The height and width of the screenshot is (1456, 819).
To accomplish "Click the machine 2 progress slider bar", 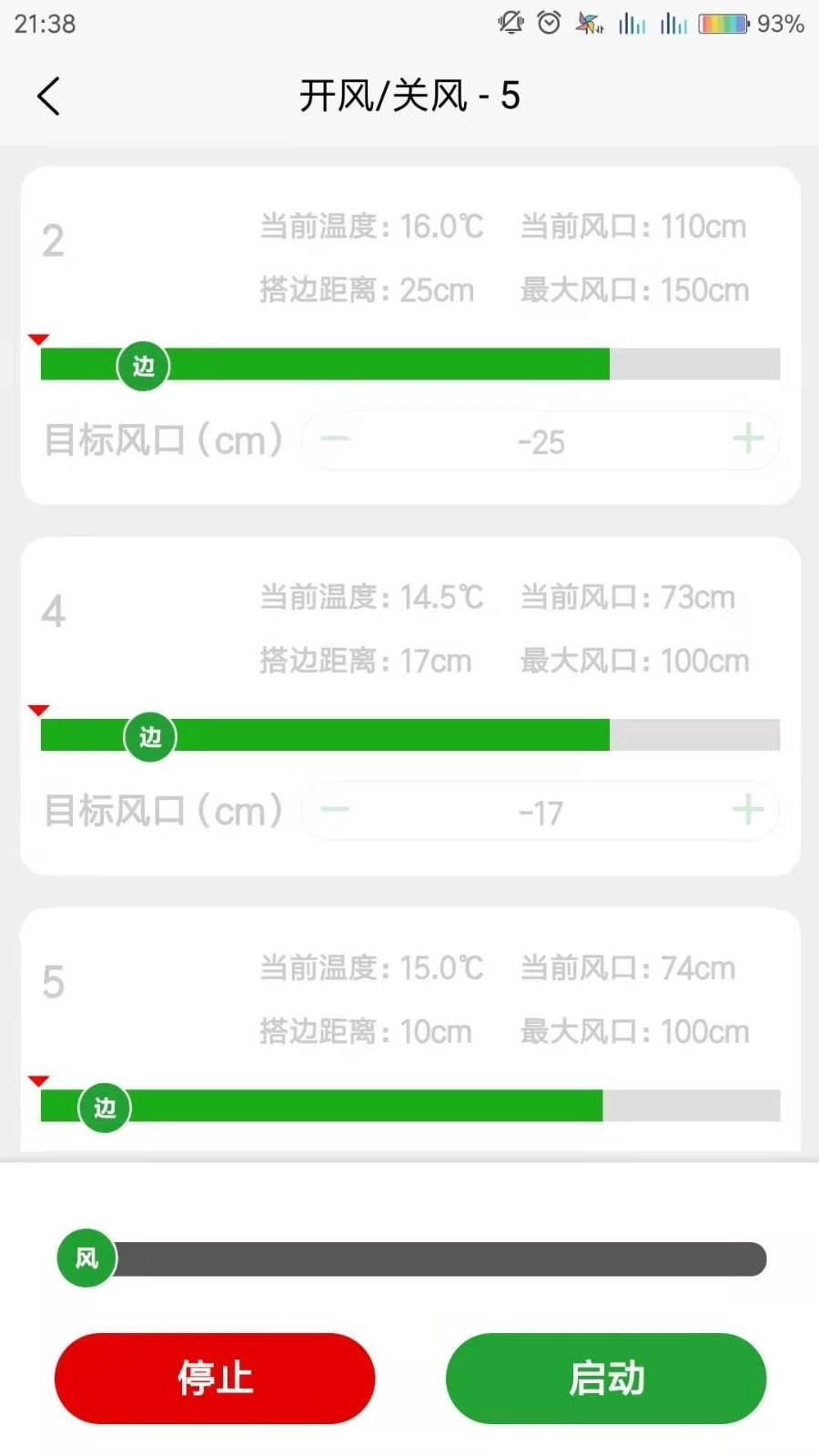I will pyautogui.click(x=409, y=365).
